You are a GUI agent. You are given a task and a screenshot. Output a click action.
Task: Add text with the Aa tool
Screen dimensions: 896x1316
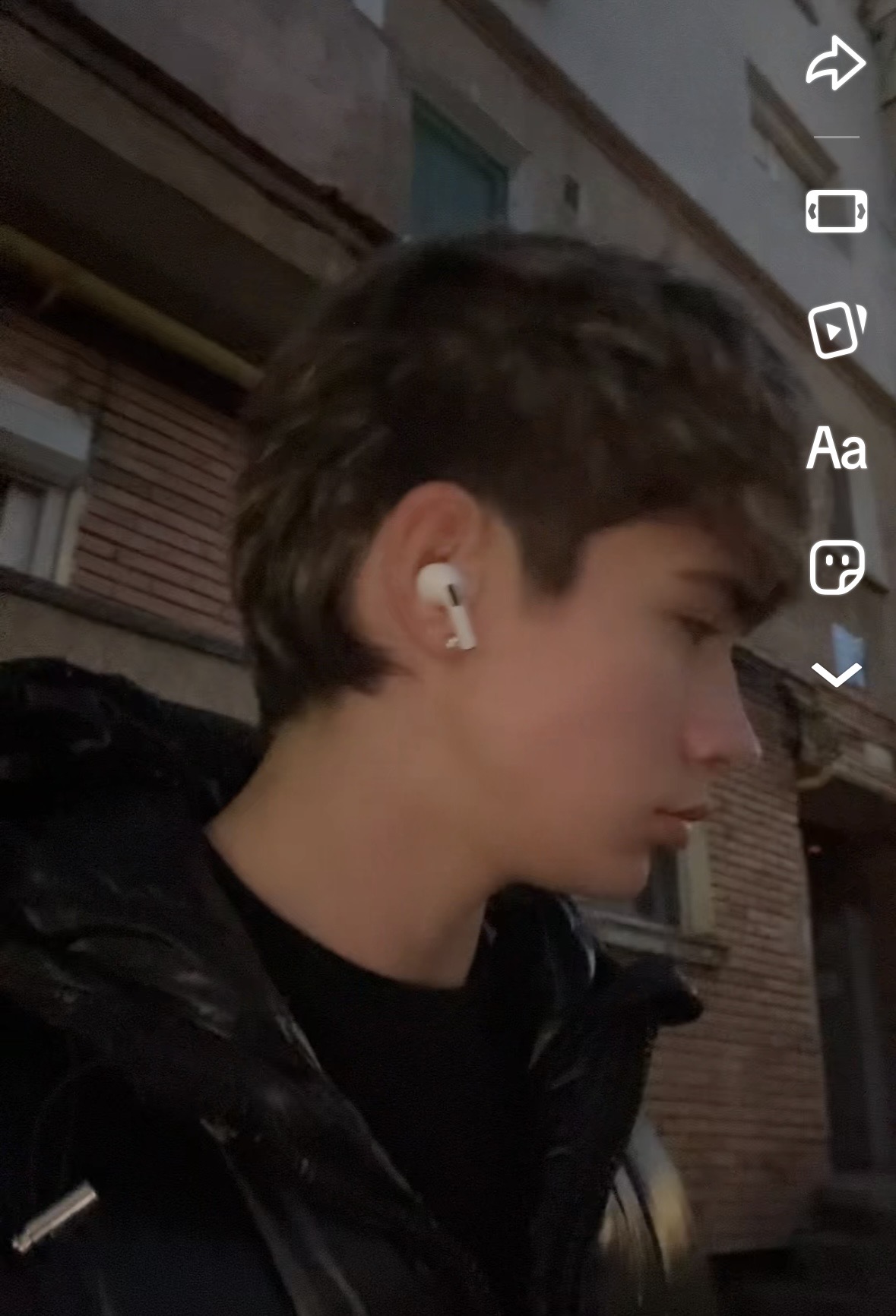click(836, 449)
